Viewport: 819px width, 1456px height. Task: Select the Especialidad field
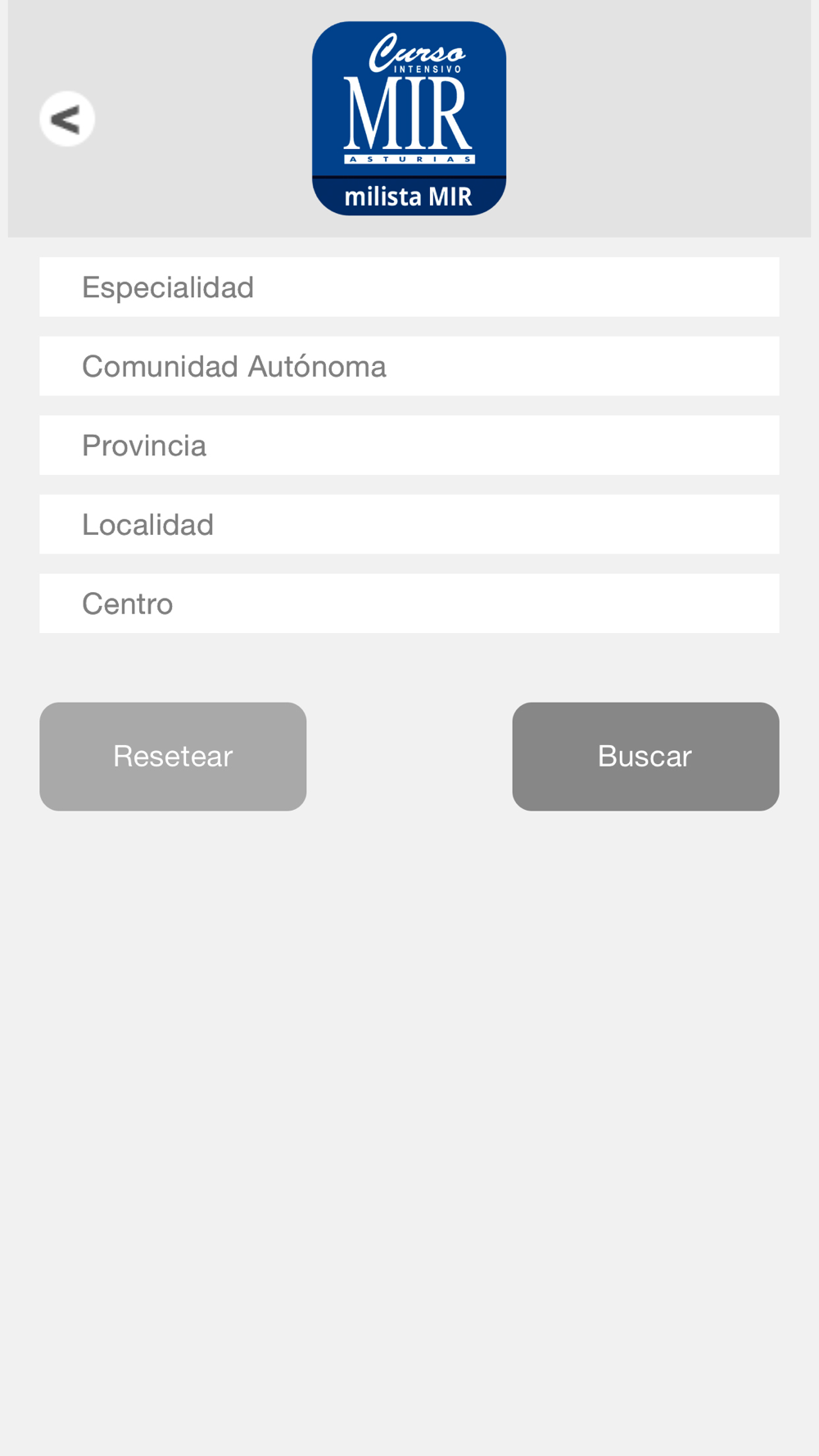(409, 287)
